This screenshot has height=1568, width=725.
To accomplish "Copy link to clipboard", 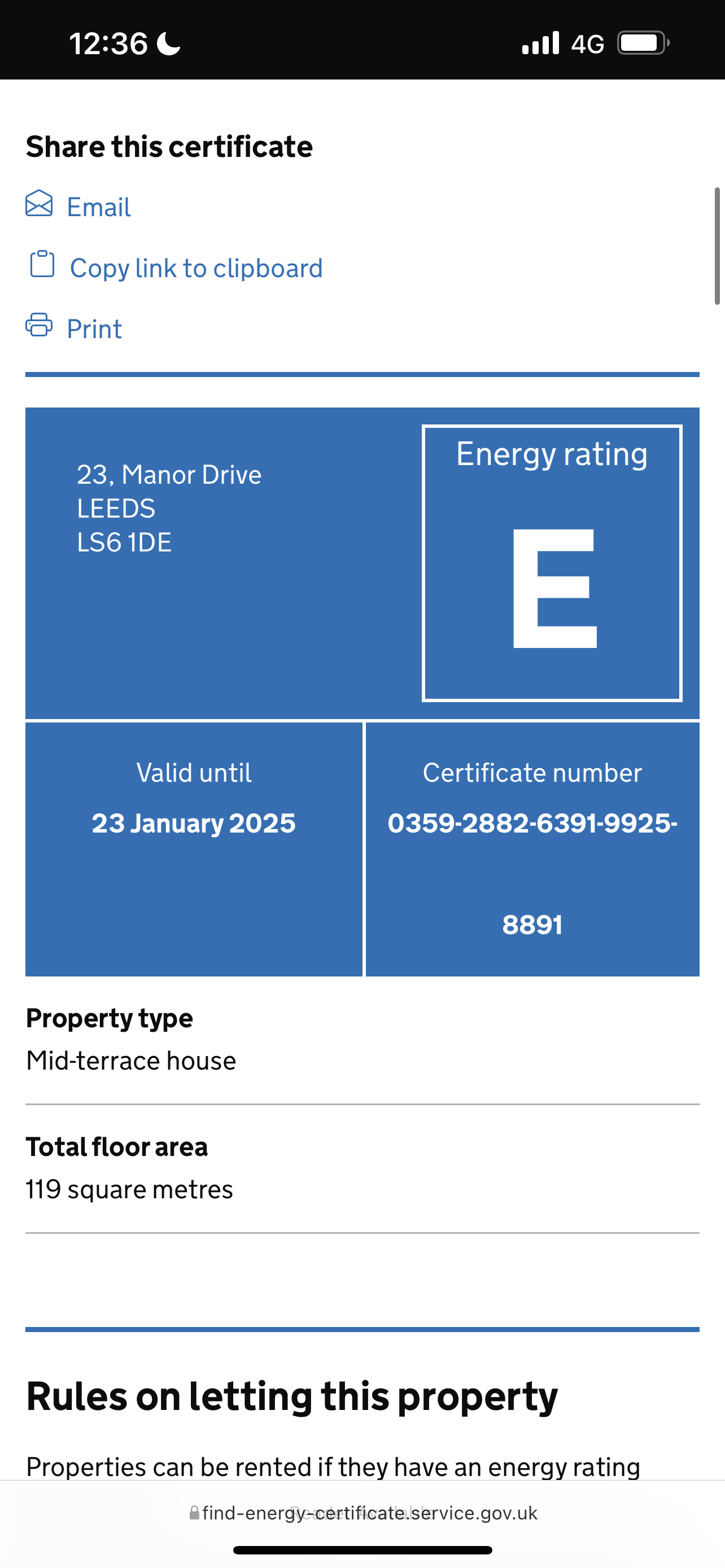I will [x=195, y=269].
